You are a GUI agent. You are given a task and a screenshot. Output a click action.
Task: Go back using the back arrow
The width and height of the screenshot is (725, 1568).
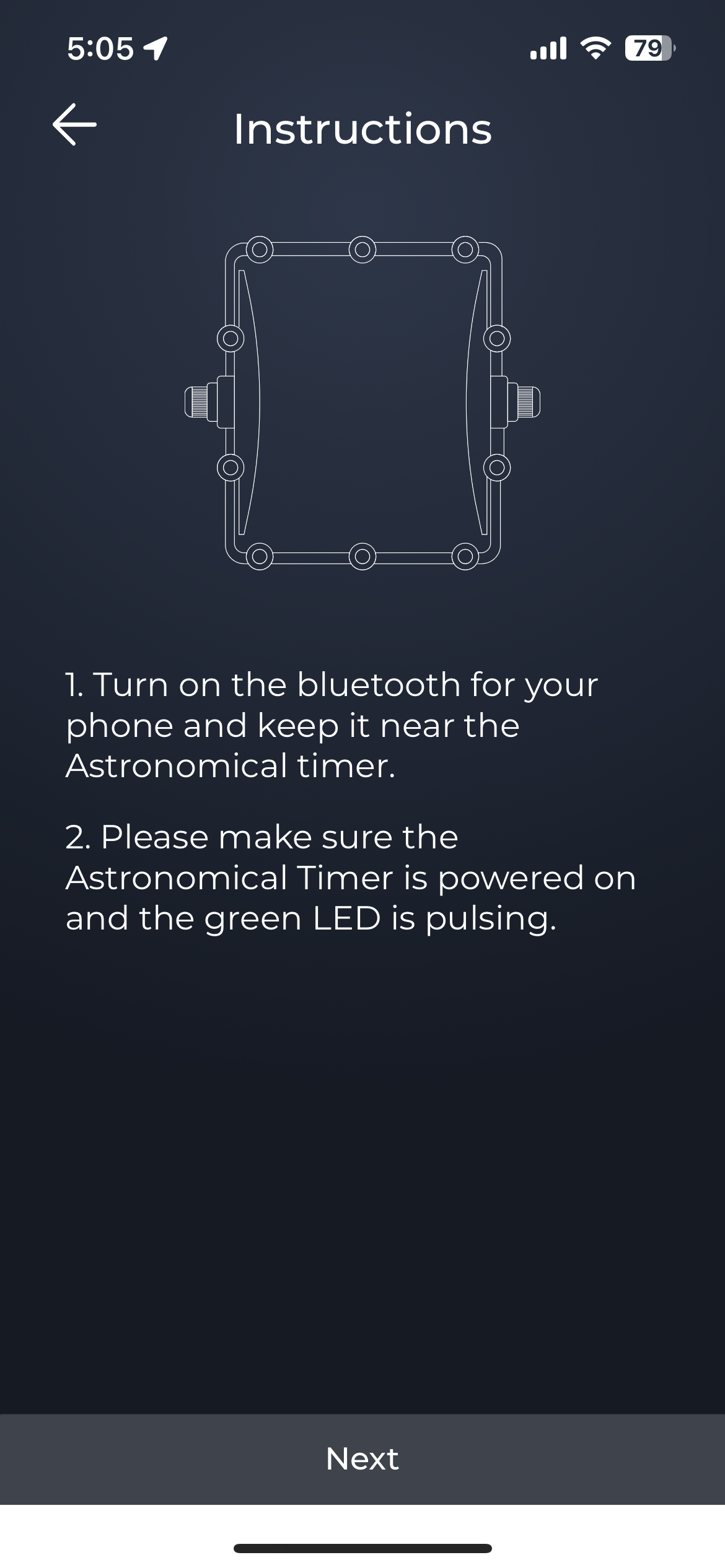(74, 124)
